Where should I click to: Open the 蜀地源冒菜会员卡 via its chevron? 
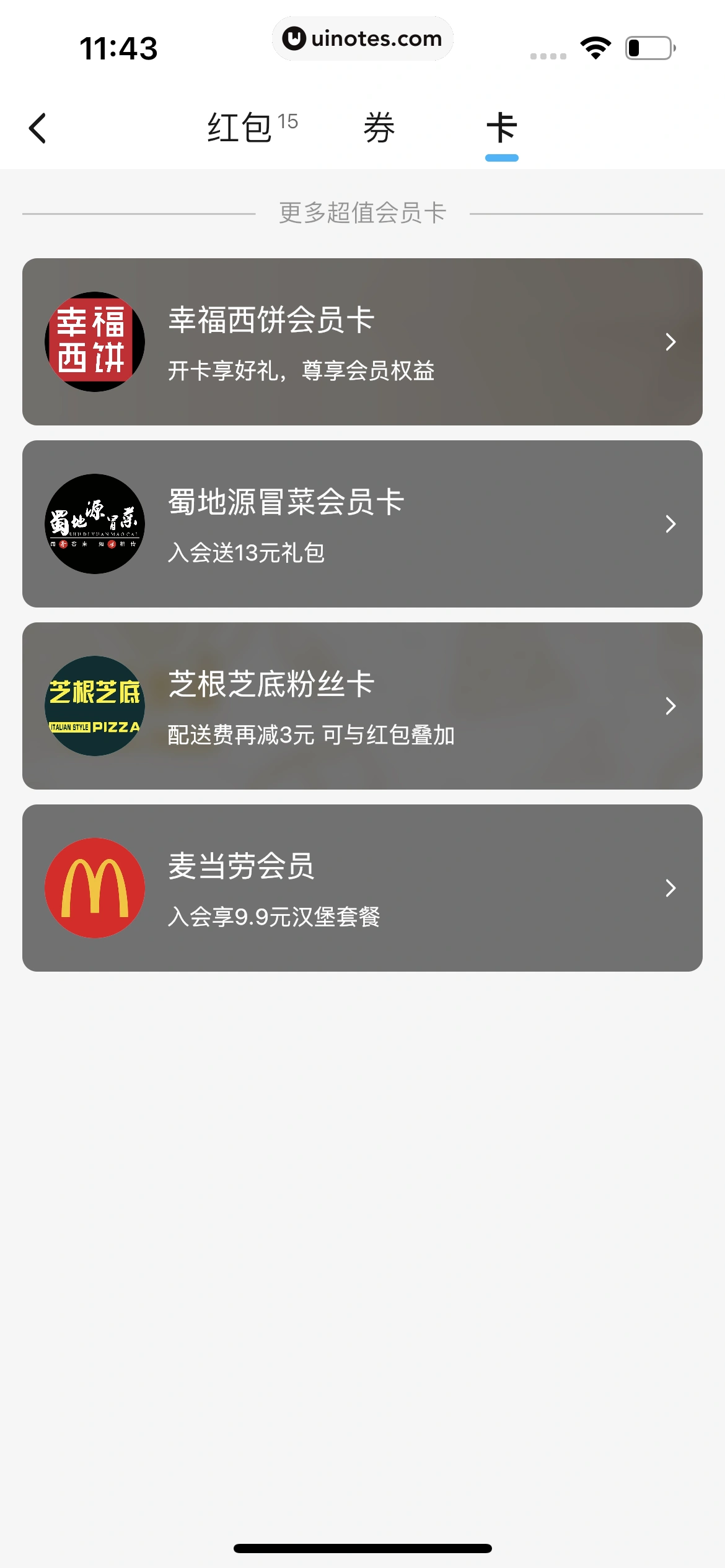[670, 523]
